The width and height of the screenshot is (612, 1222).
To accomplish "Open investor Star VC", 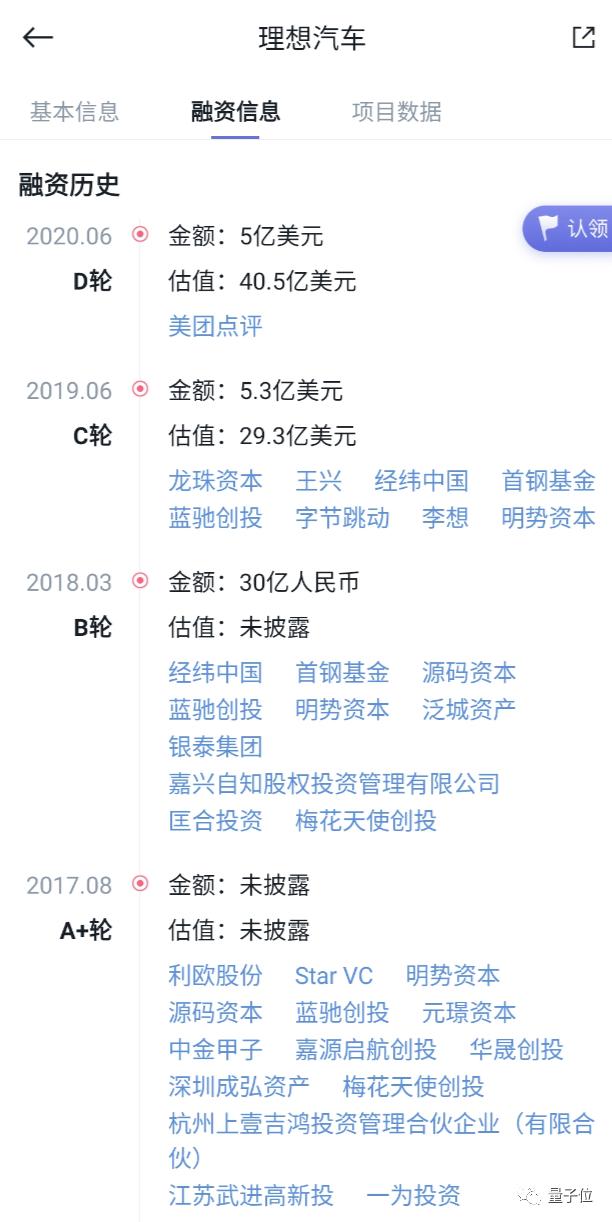I will (x=334, y=976).
